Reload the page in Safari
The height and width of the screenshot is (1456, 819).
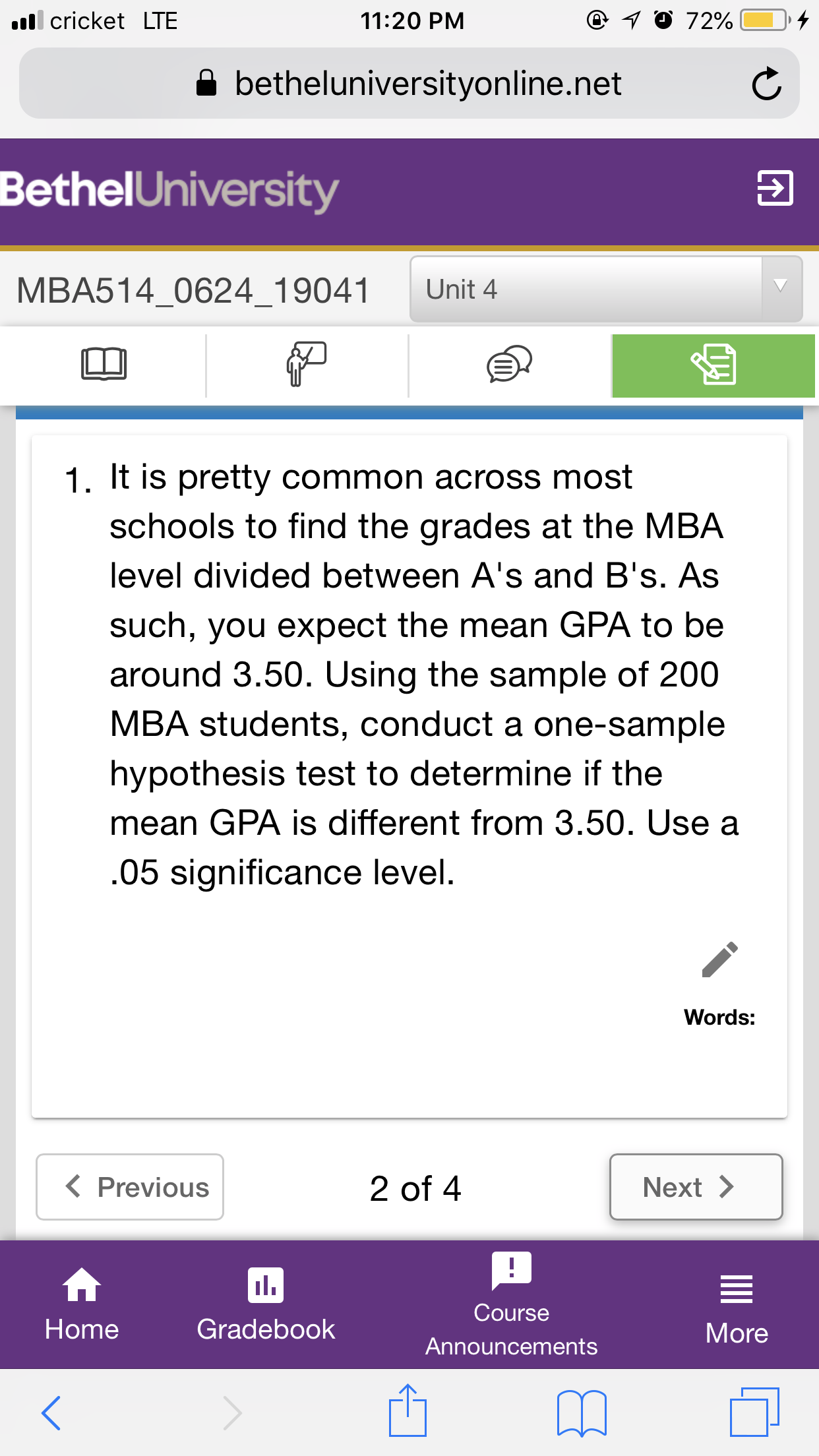point(766,84)
